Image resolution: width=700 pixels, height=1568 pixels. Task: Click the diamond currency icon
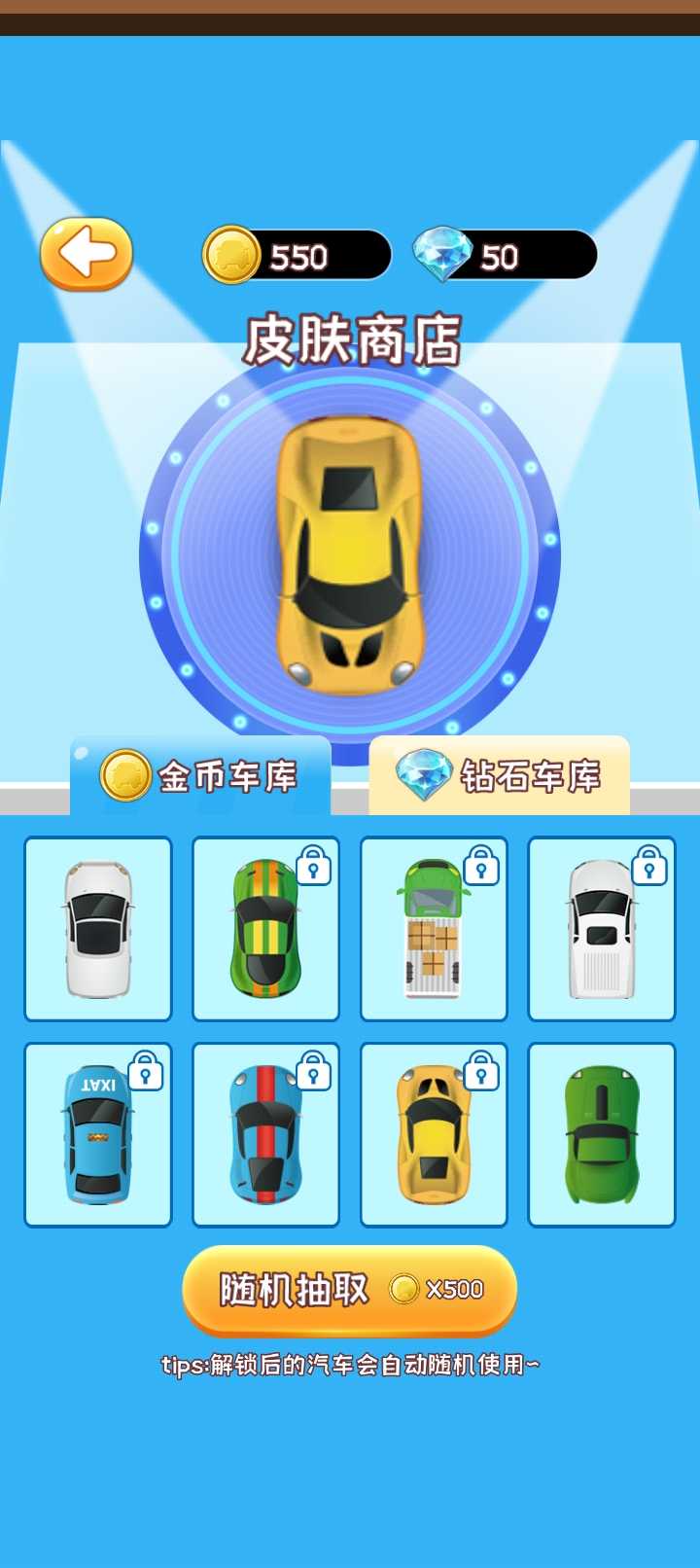(443, 253)
